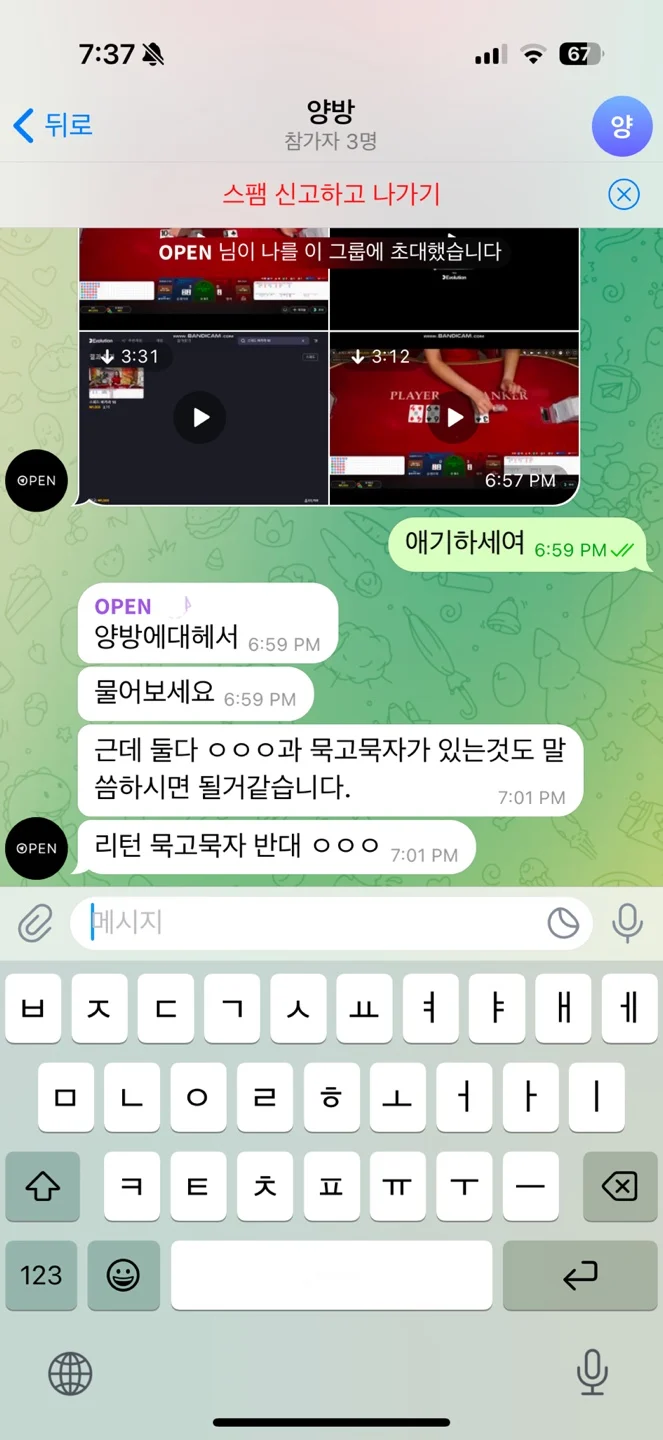Open the OPEN sender avatar beside the videos

coord(37,481)
